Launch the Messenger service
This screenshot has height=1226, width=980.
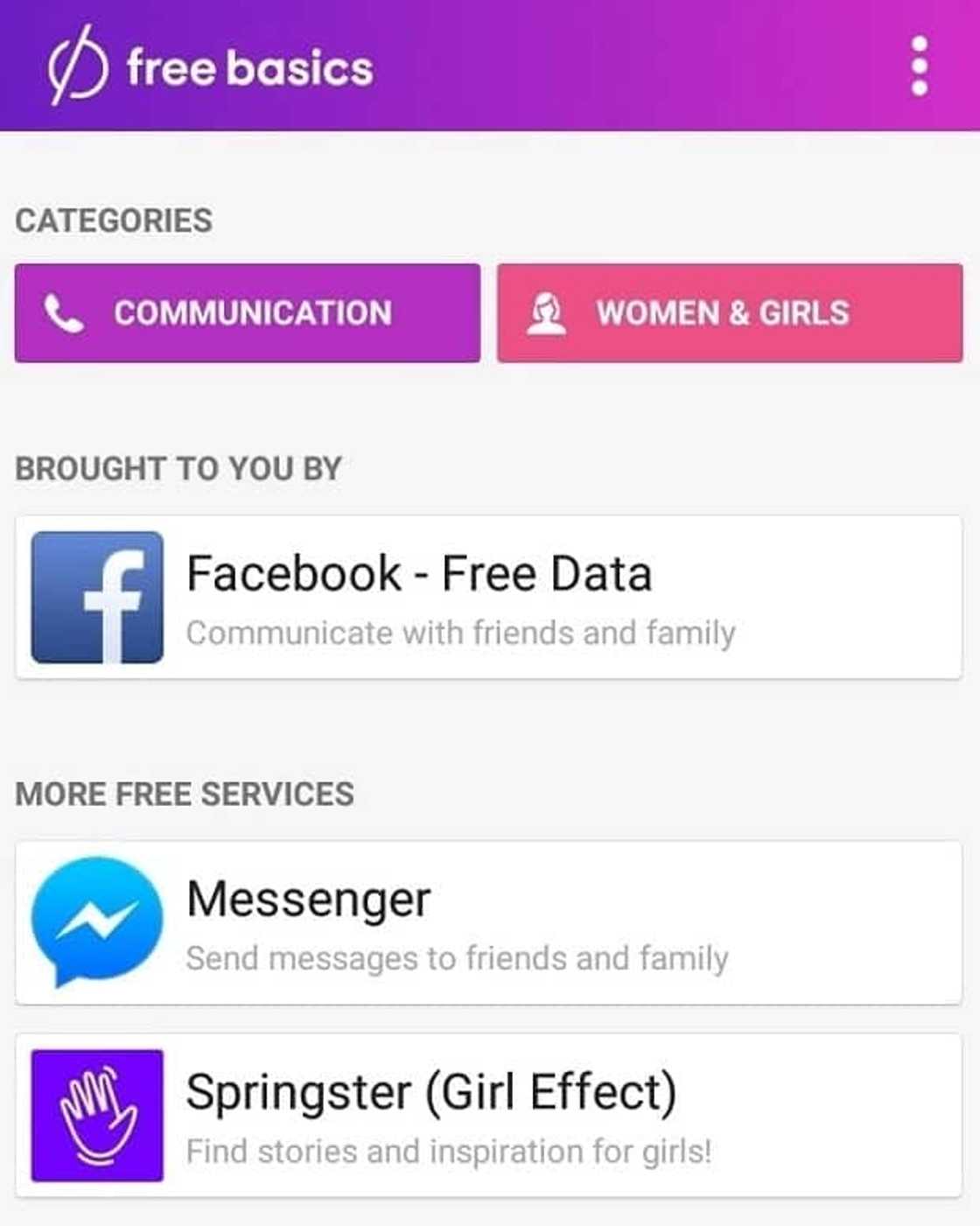tap(488, 923)
